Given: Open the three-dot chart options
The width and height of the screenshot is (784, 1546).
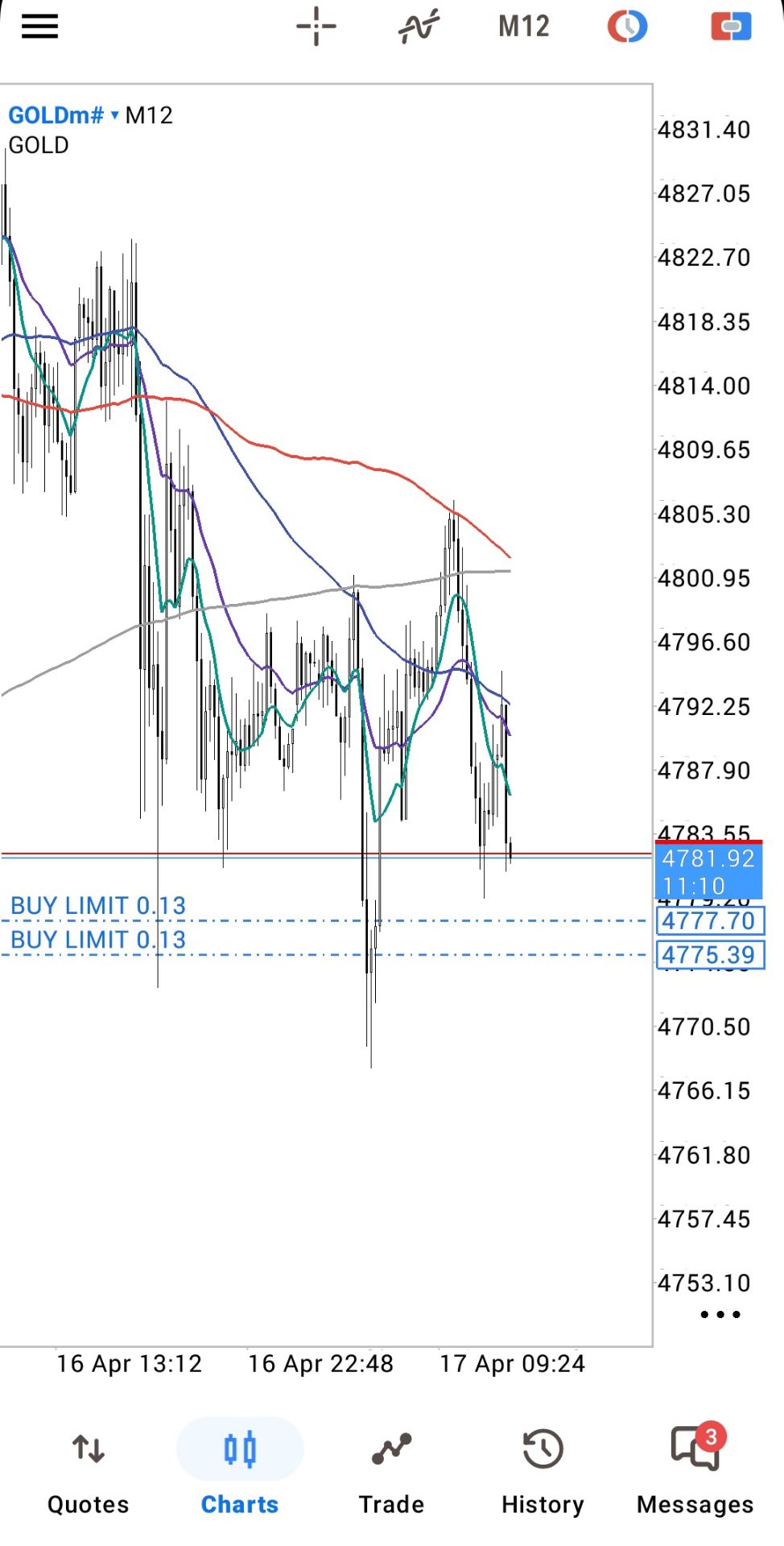Looking at the screenshot, I should pyautogui.click(x=720, y=1314).
